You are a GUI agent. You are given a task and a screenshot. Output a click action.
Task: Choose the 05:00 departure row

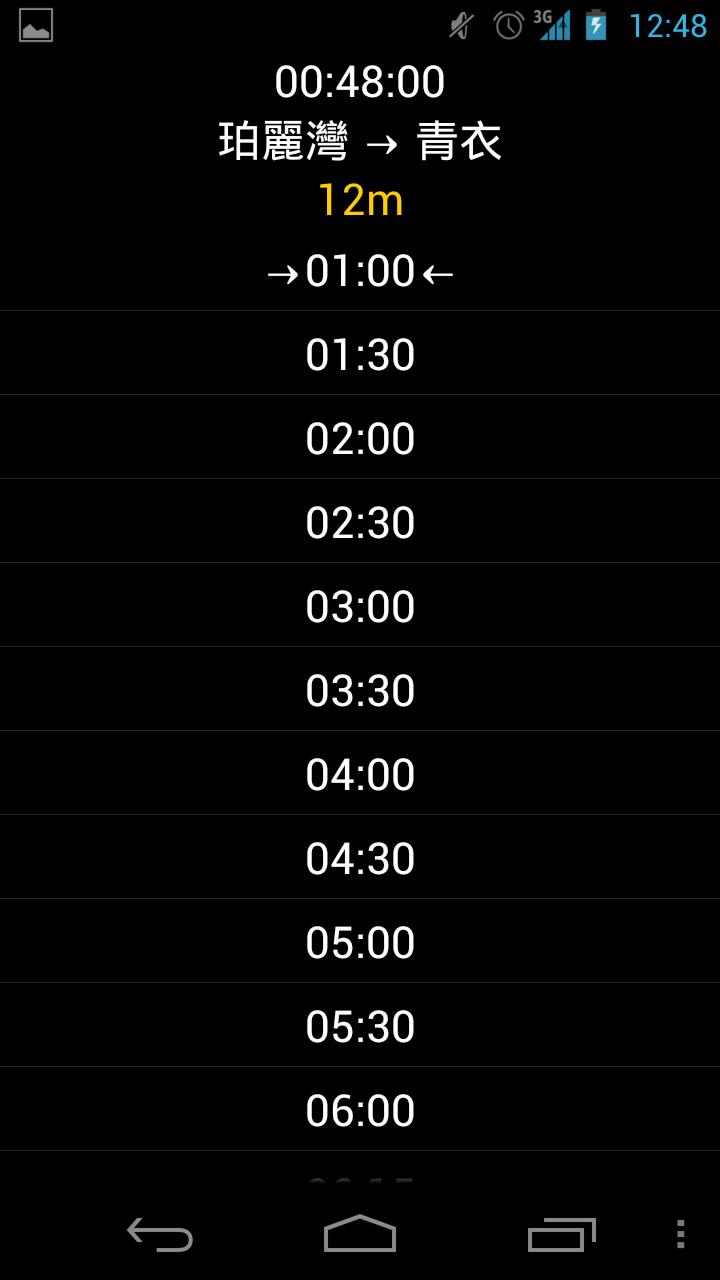[360, 943]
